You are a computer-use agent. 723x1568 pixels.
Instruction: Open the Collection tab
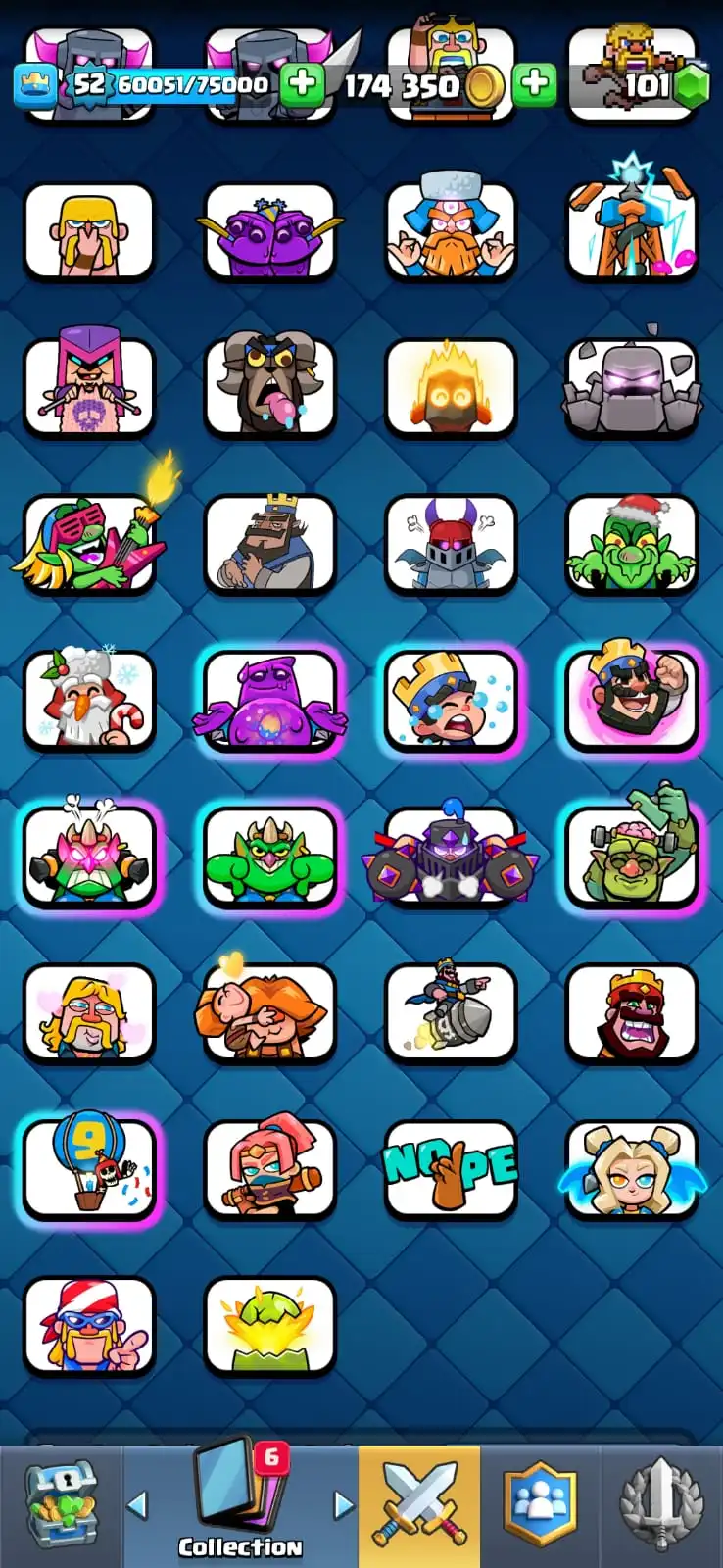point(240,1504)
